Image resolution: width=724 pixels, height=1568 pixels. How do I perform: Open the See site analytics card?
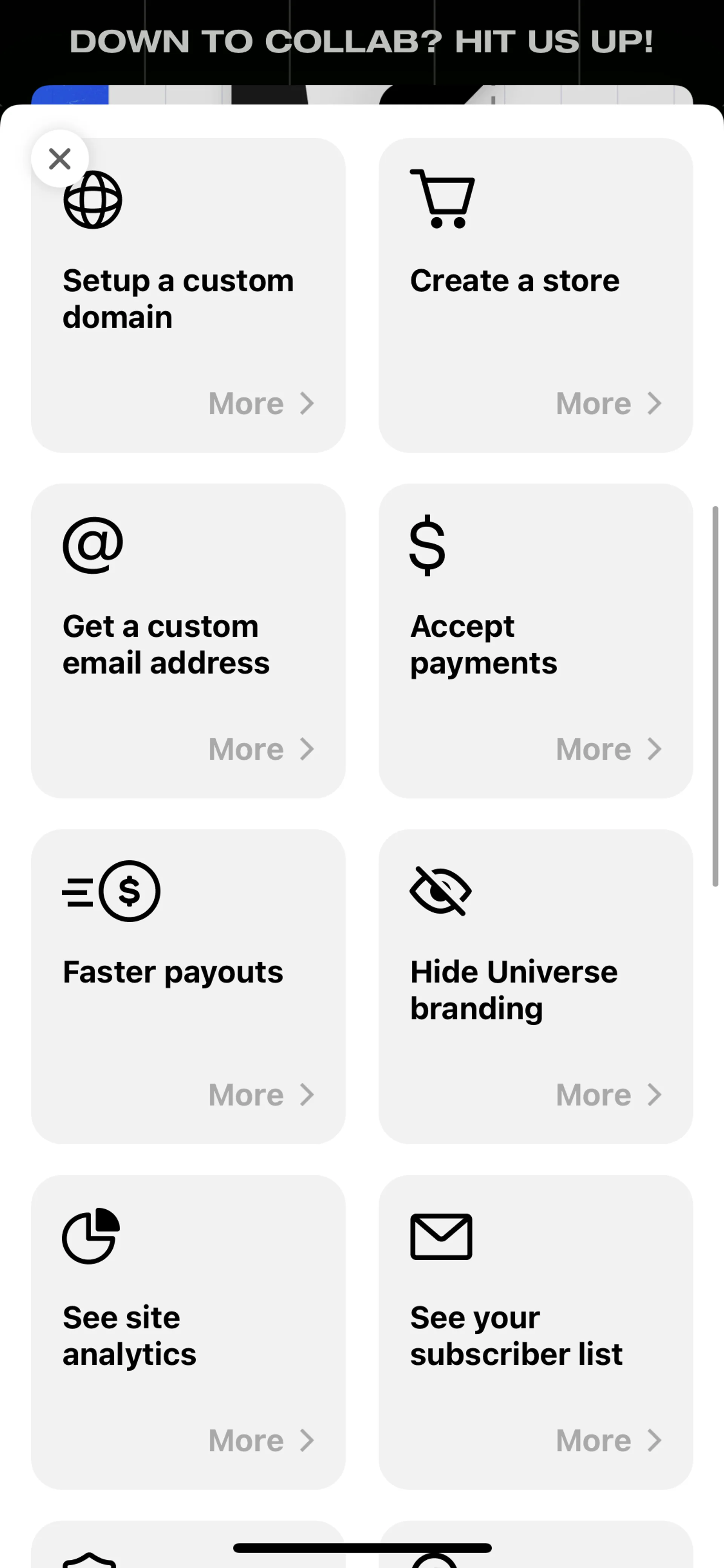(x=188, y=1332)
